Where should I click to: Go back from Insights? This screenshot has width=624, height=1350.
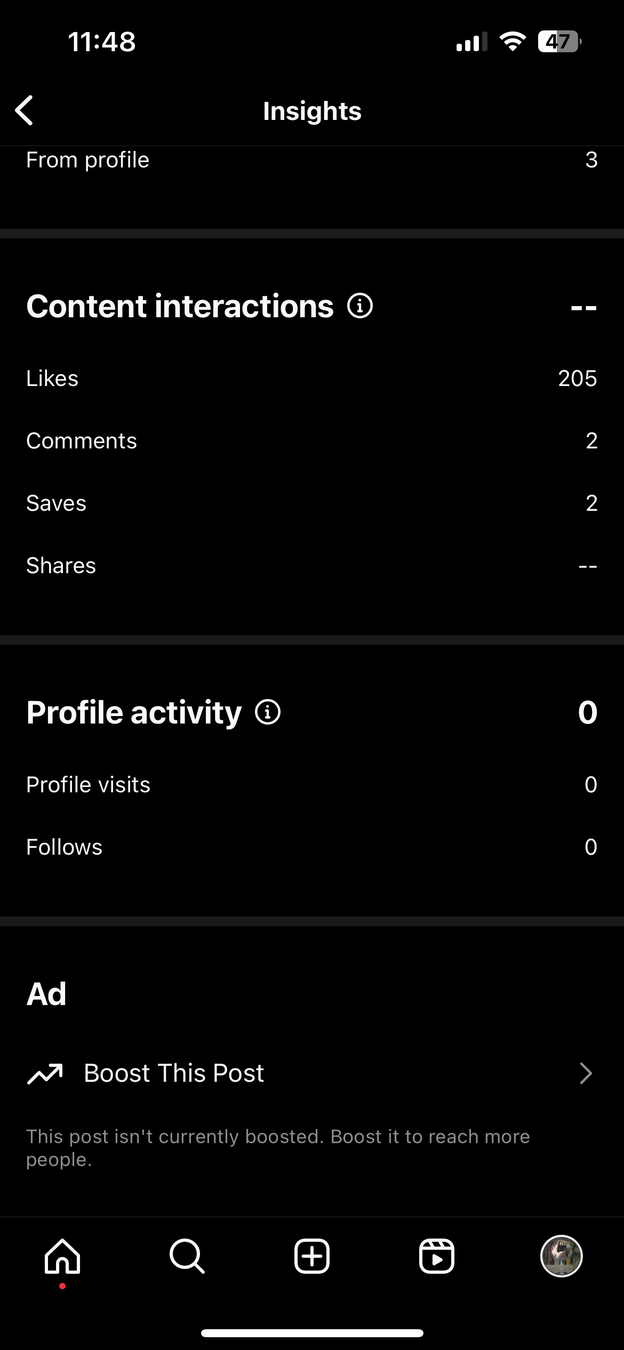click(x=25, y=111)
